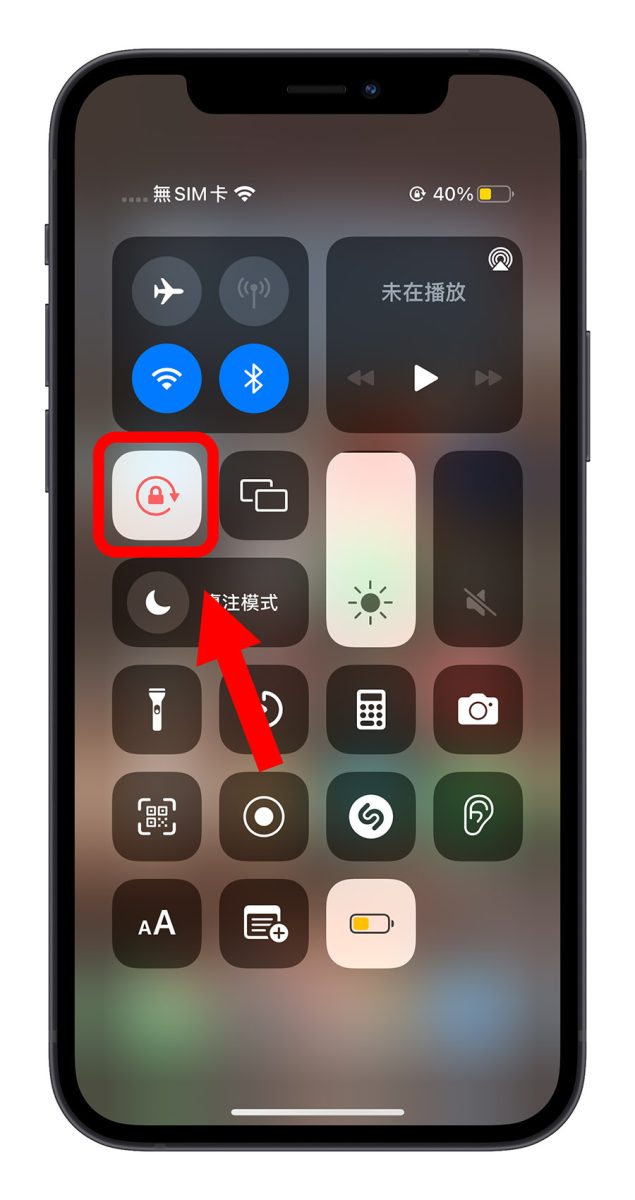This screenshot has height=1200, width=635.
Task: Tap the muted volume slider
Action: (x=478, y=548)
